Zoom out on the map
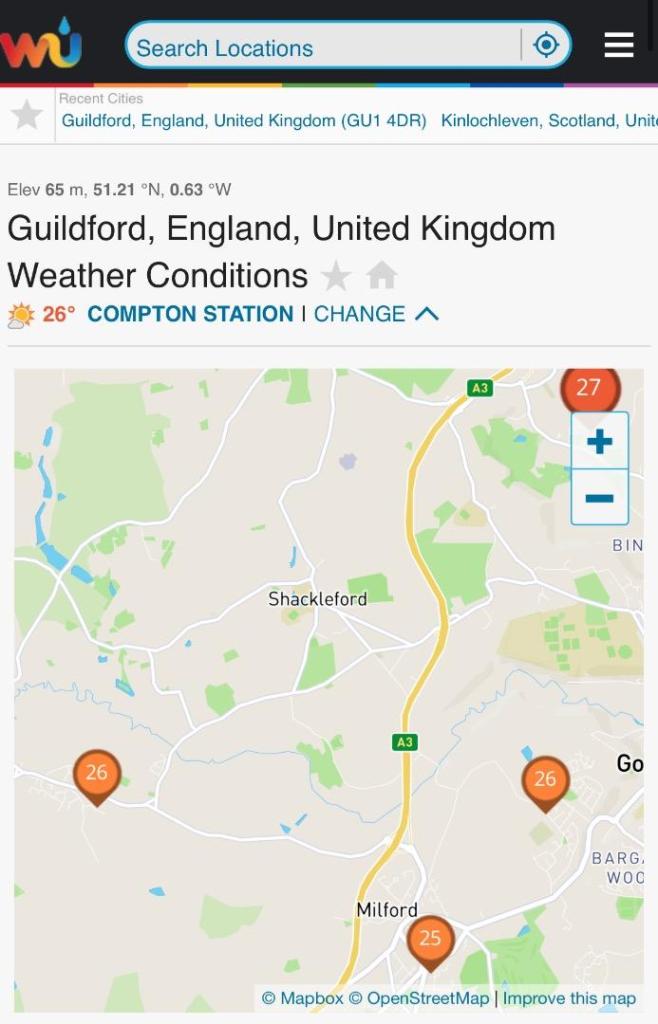Screen dimensions: 658x1024 point(599,497)
